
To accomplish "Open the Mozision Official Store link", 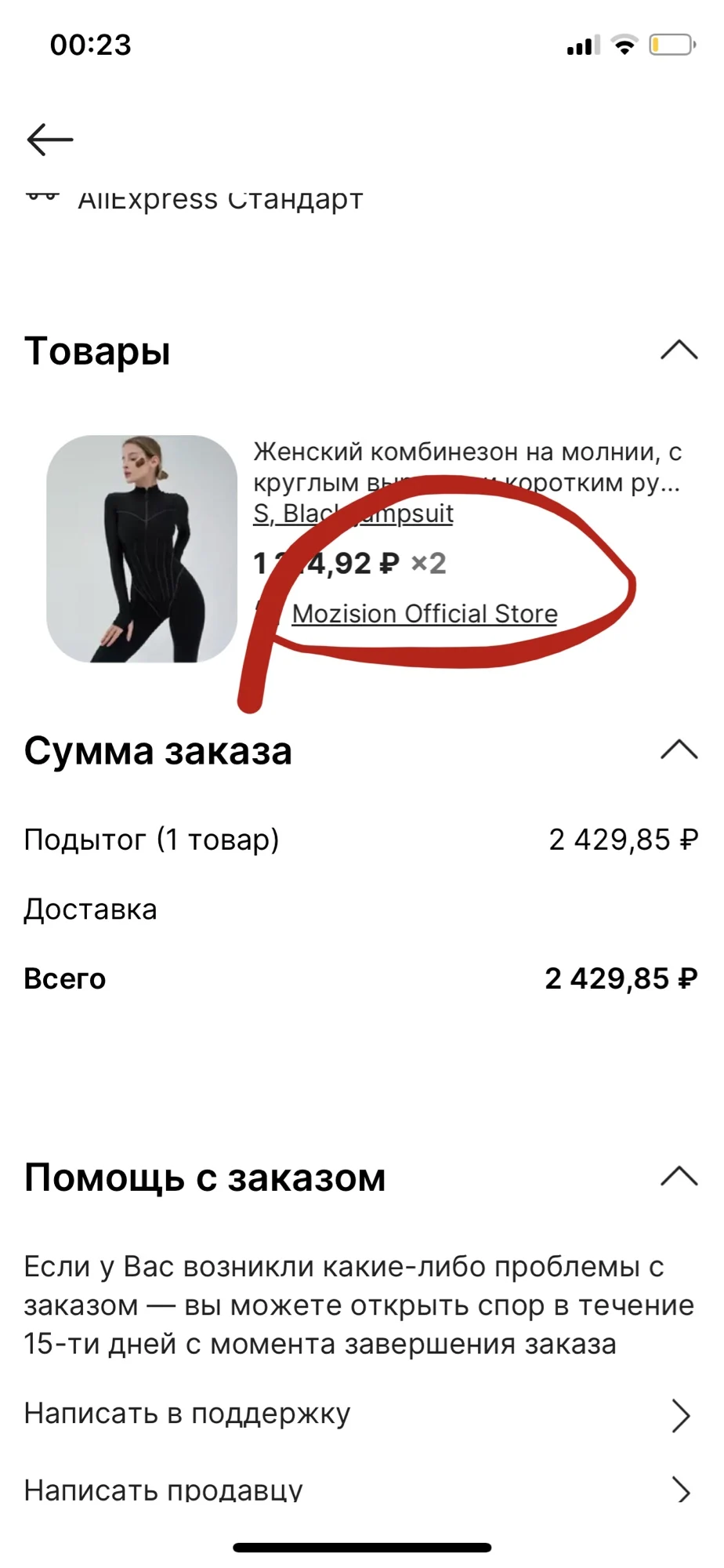I will (x=425, y=613).
